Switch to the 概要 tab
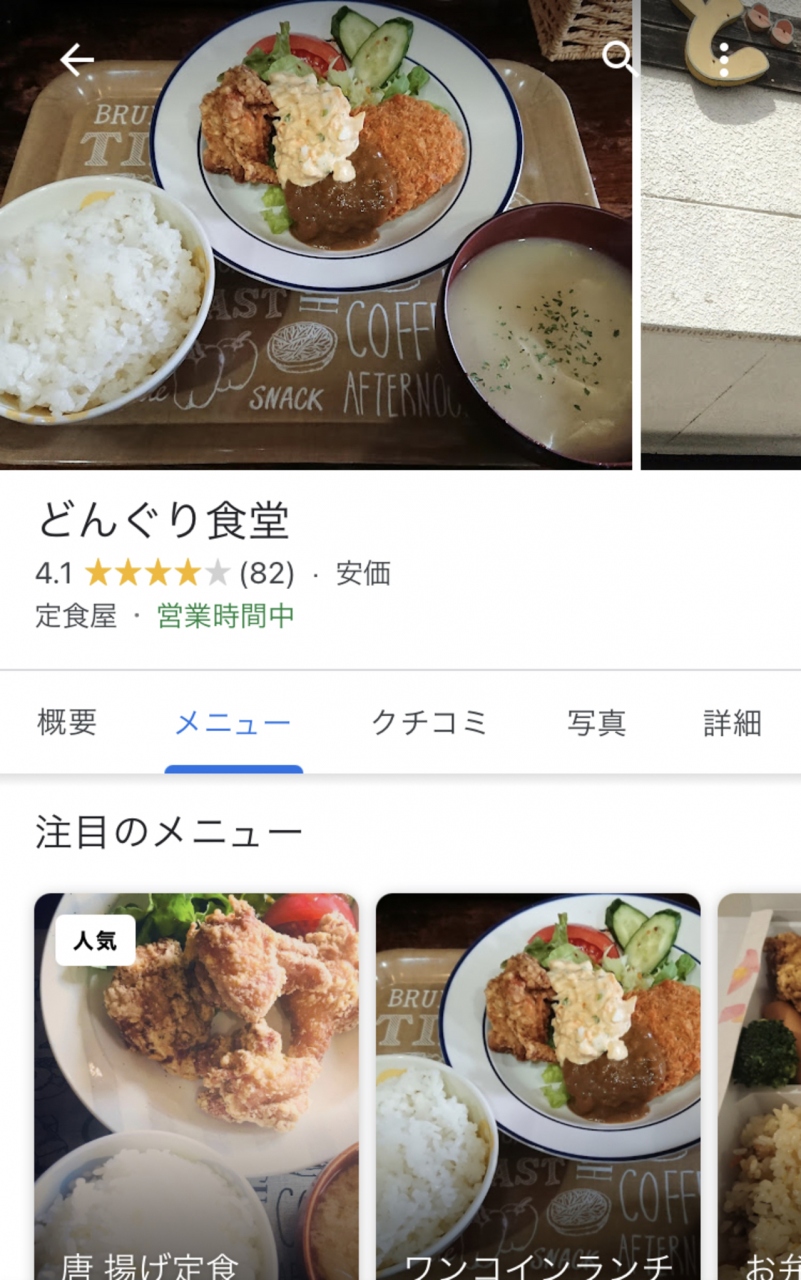Screen dimensions: 801x1280 67,722
